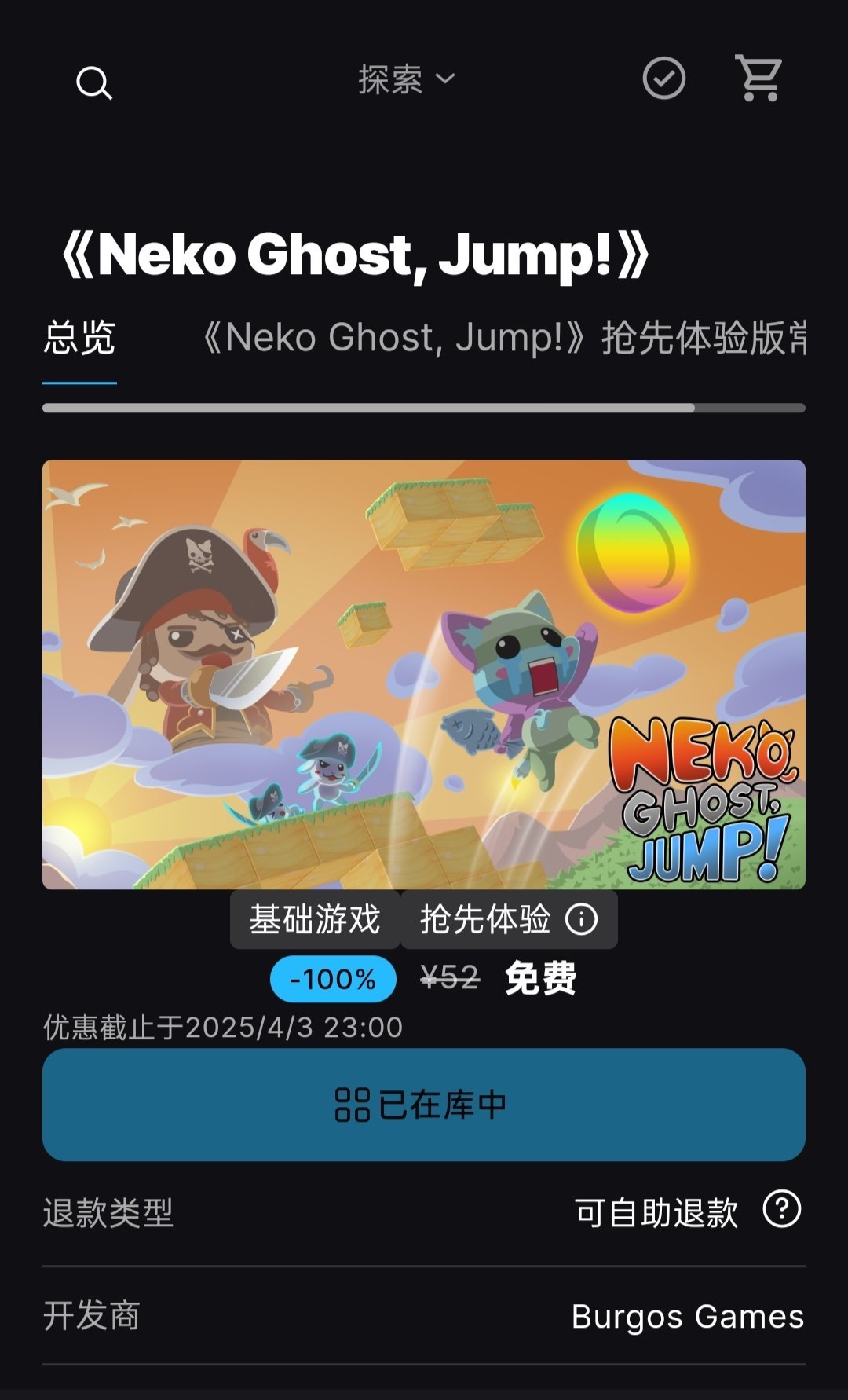The image size is (848, 1400).
Task: Expand the 探索 dropdown menu
Action: 406,79
